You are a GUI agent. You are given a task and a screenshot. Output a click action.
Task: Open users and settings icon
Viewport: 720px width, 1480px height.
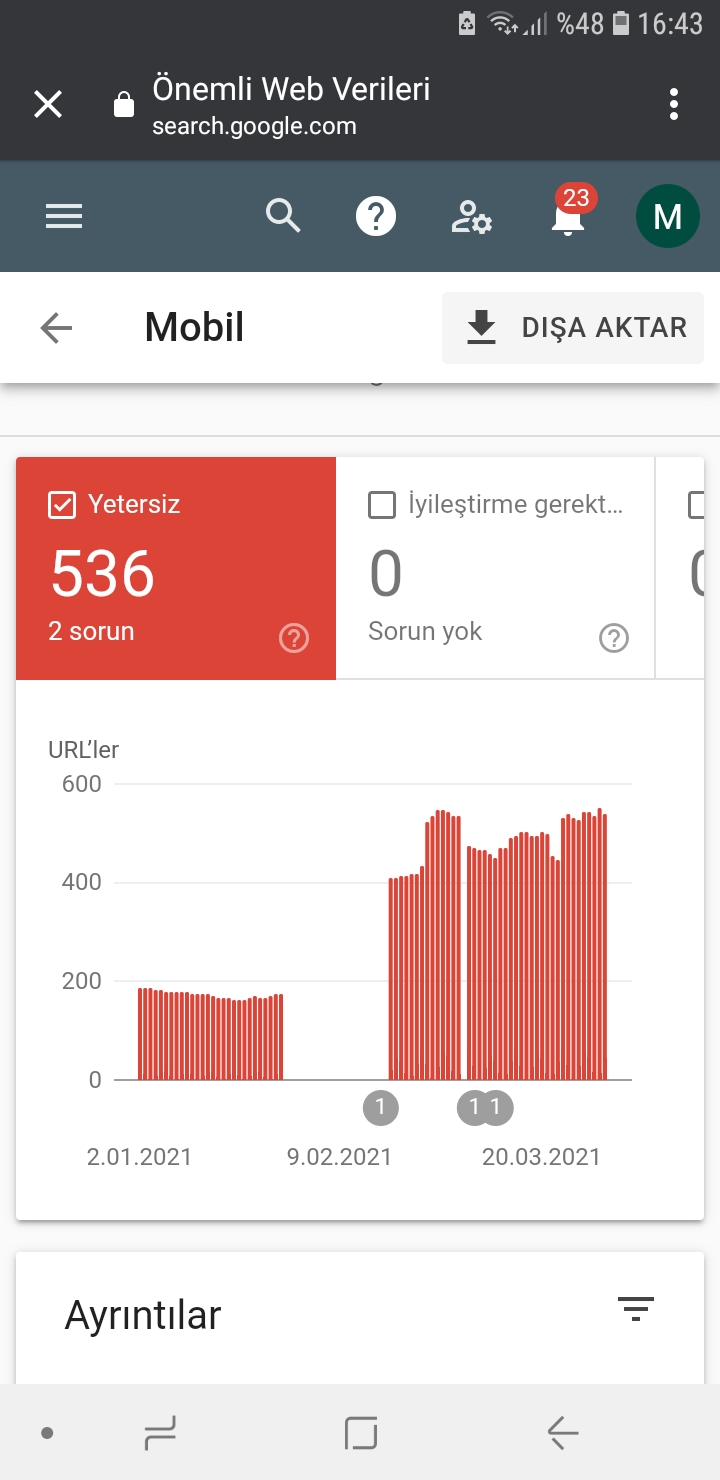point(471,216)
